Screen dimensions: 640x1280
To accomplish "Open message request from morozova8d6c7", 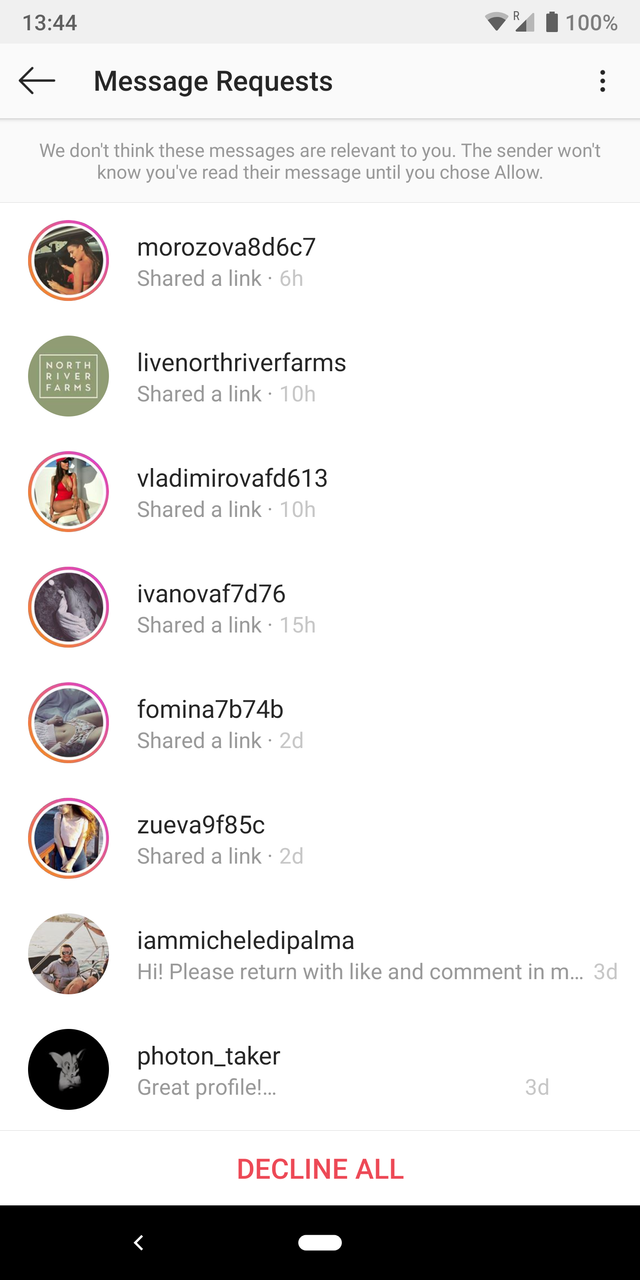I will (320, 261).
